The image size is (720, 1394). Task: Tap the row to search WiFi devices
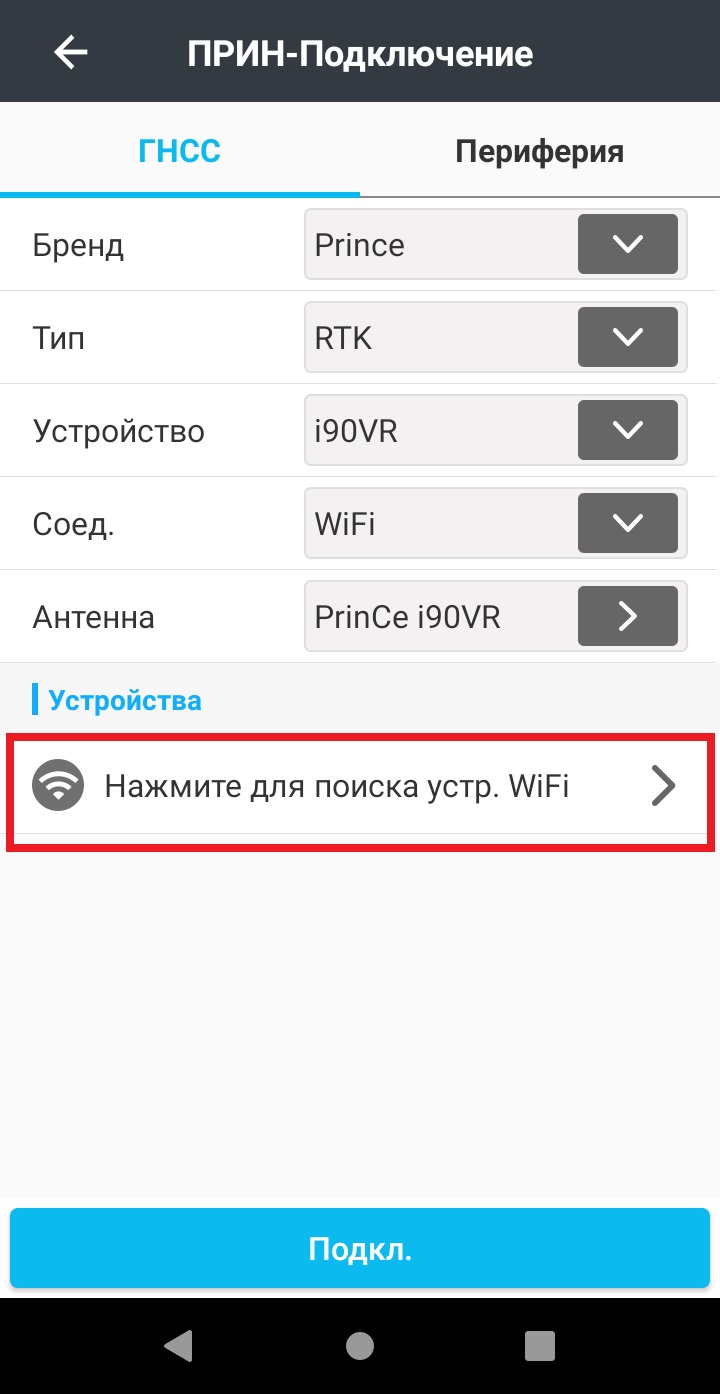click(x=360, y=787)
